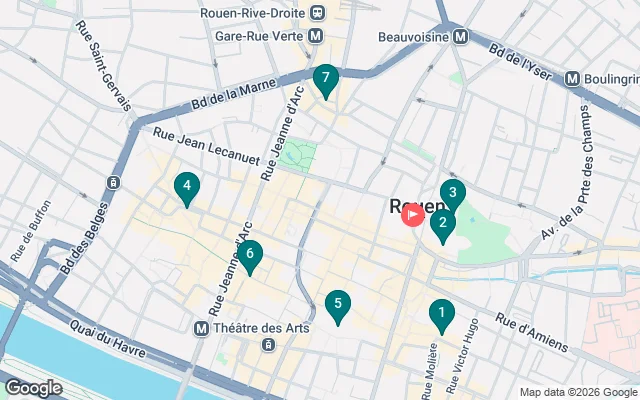Open the Gare-Rue Verte metro station

316,35
